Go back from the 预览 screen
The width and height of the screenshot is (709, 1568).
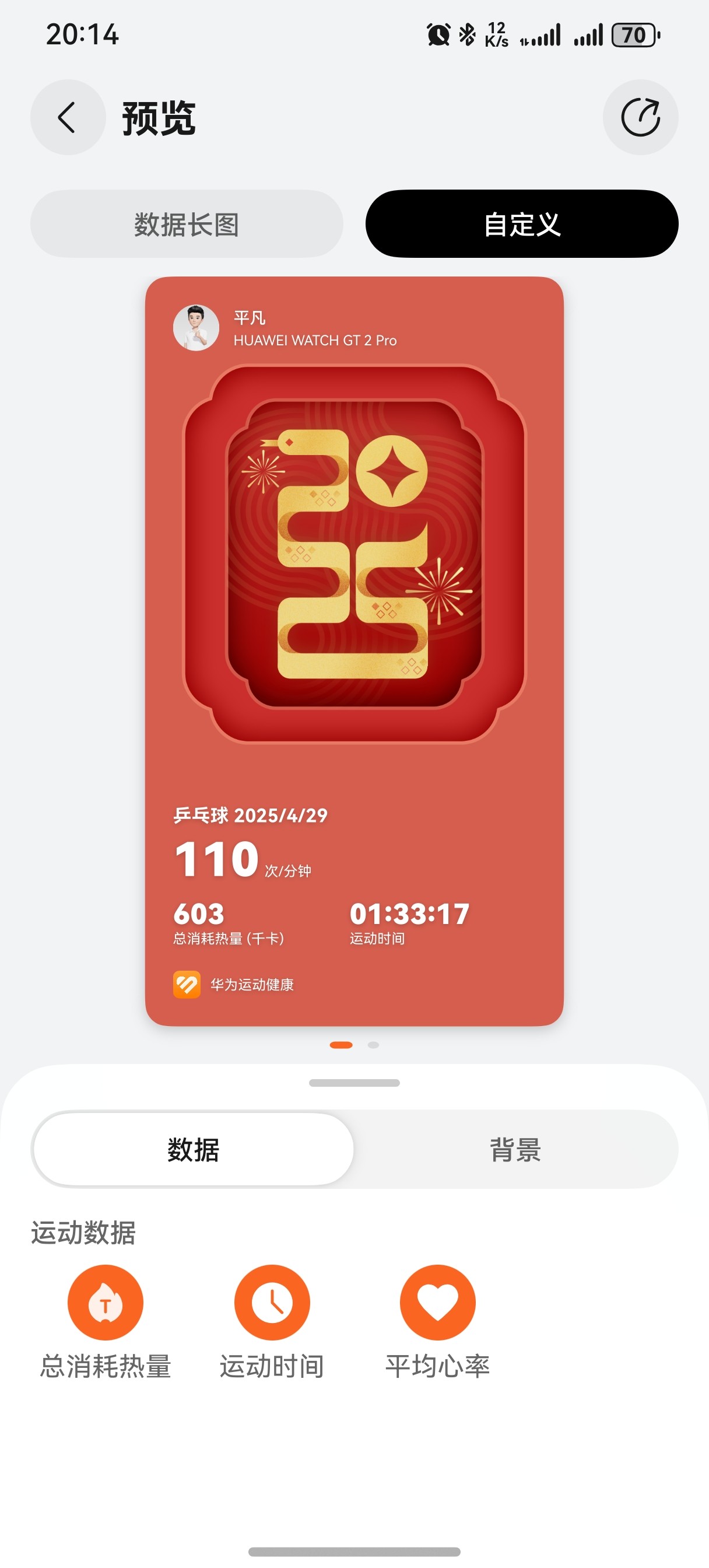coord(68,117)
